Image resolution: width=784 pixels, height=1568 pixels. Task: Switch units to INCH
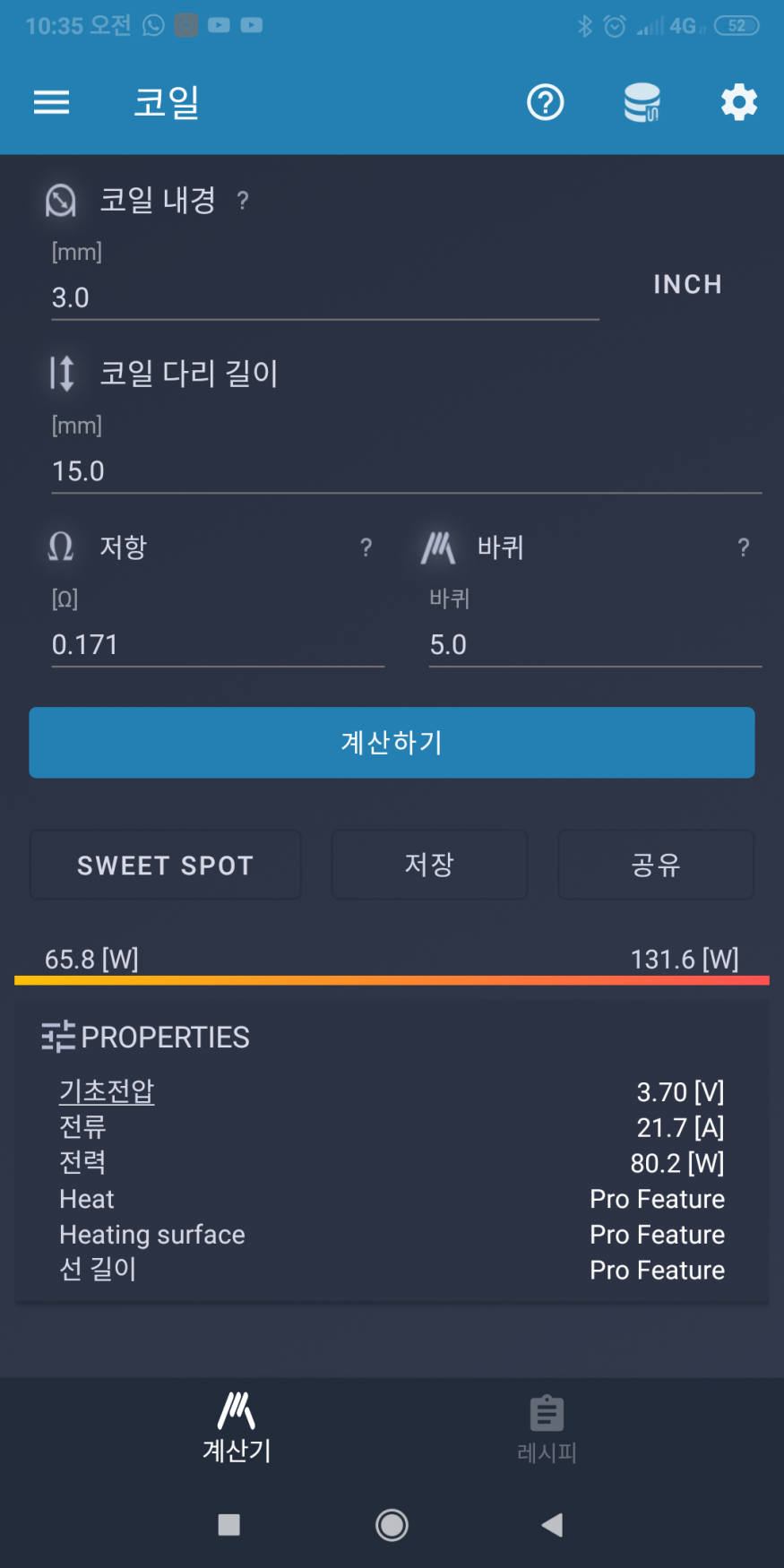pos(687,285)
